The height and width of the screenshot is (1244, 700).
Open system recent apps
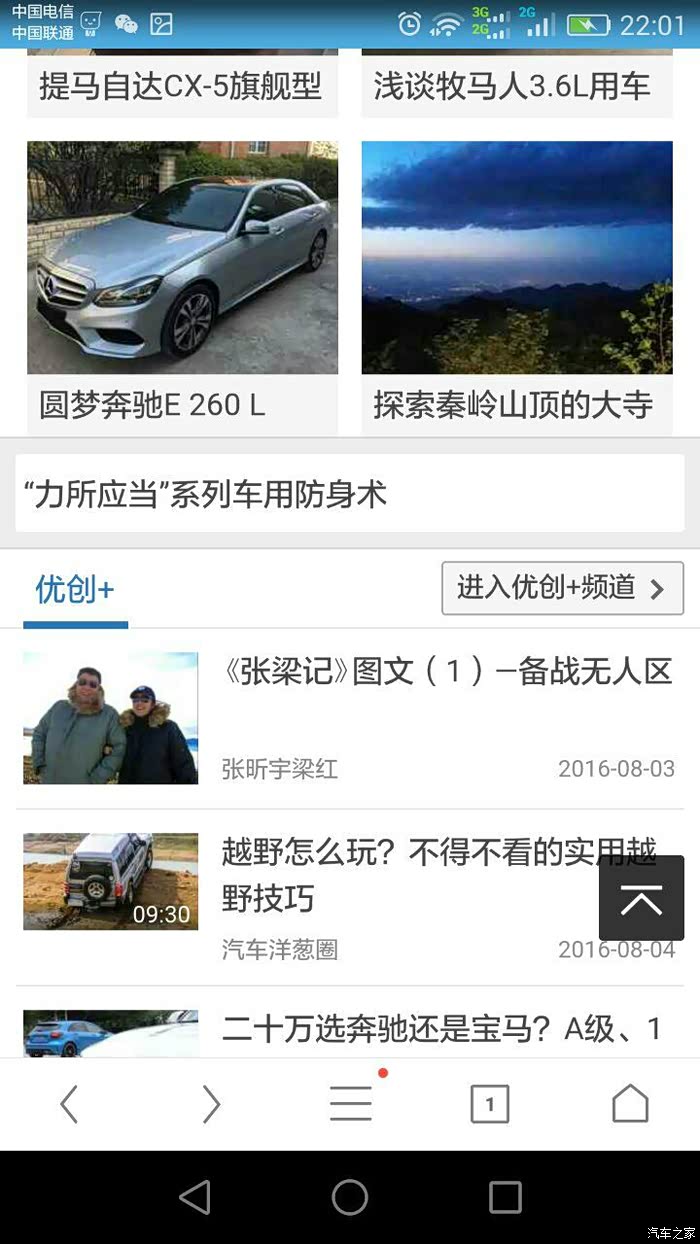click(x=505, y=1197)
